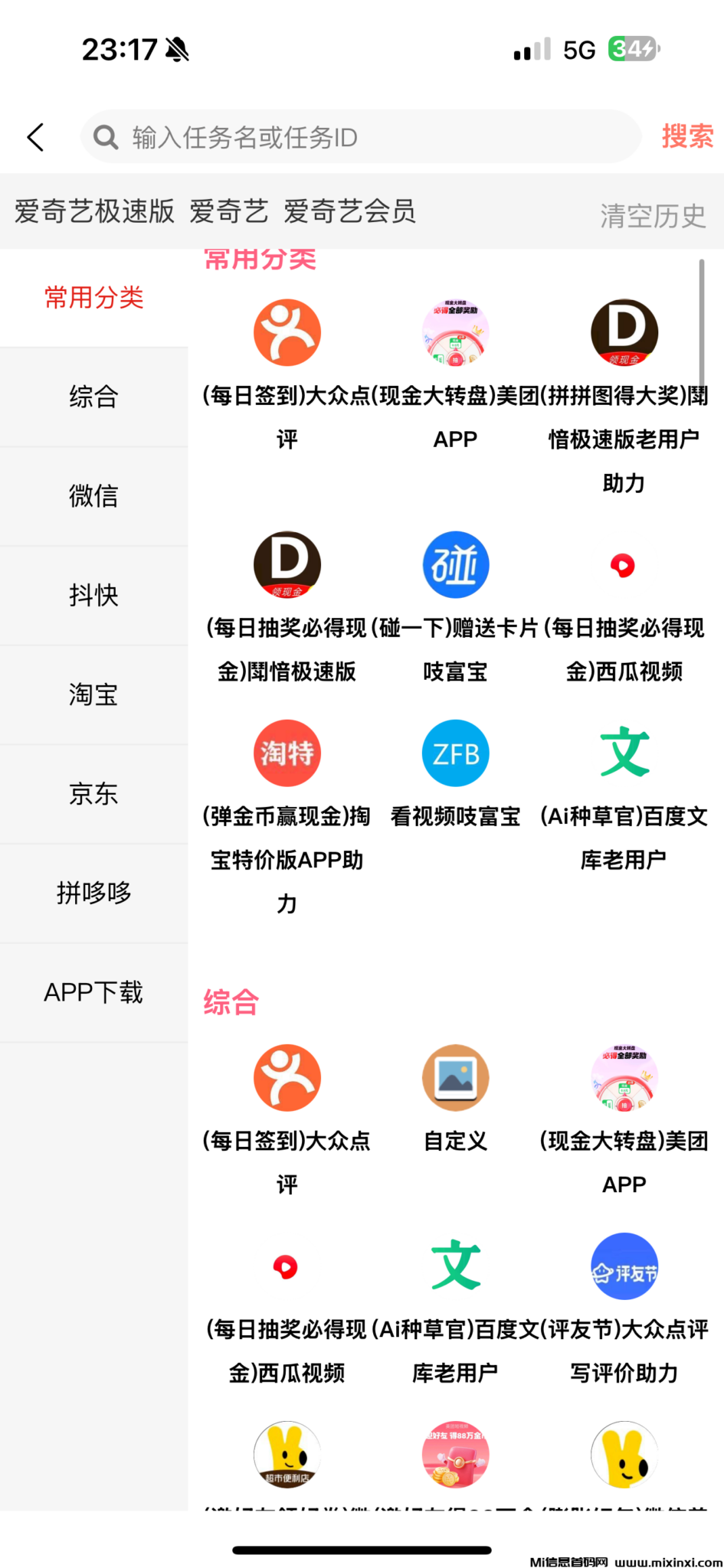Tap the 百度文库 Ai种草官 icon
The width and height of the screenshot is (724, 1568).
click(x=624, y=753)
